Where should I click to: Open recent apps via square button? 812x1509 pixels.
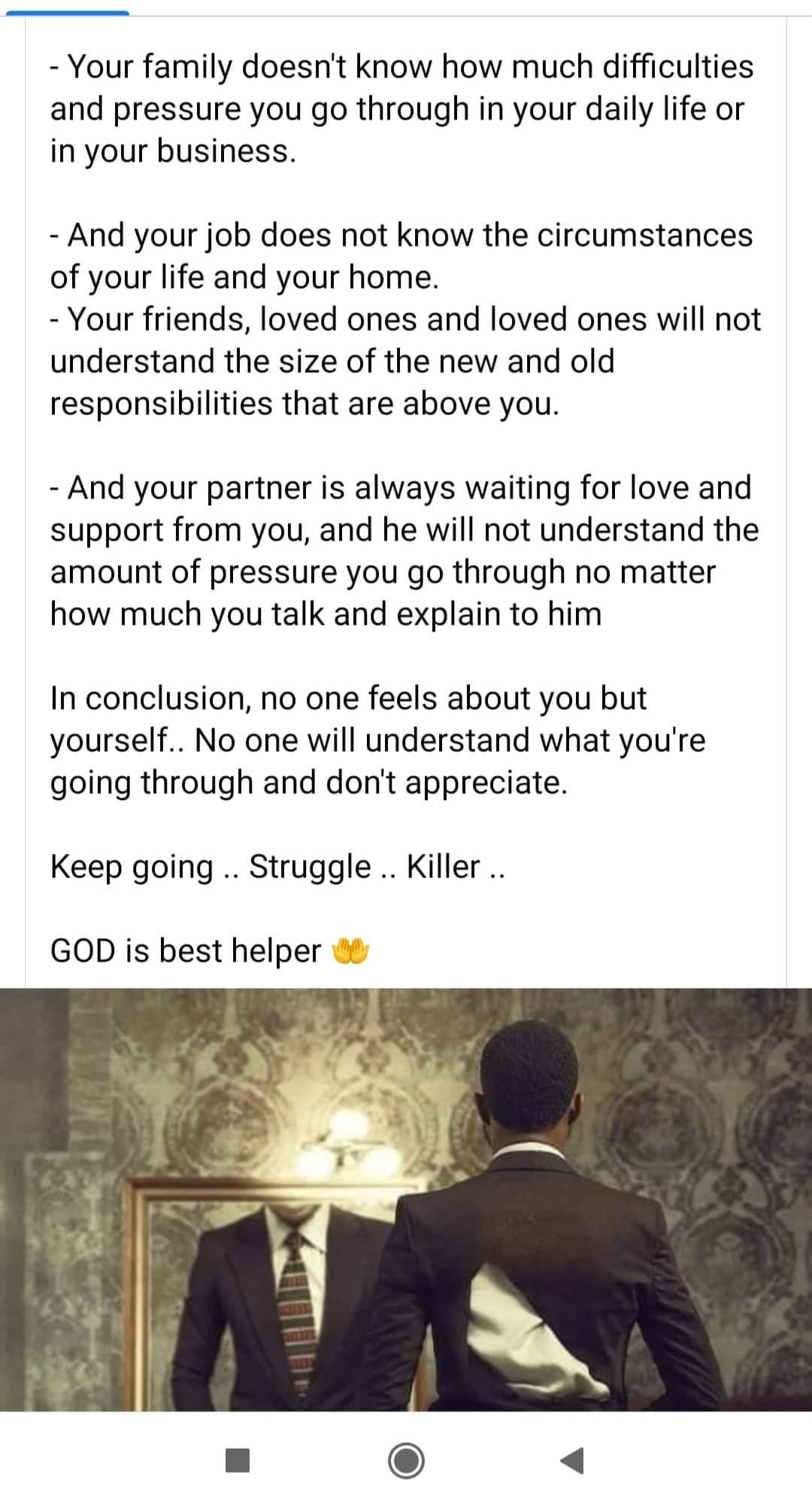click(x=238, y=1460)
